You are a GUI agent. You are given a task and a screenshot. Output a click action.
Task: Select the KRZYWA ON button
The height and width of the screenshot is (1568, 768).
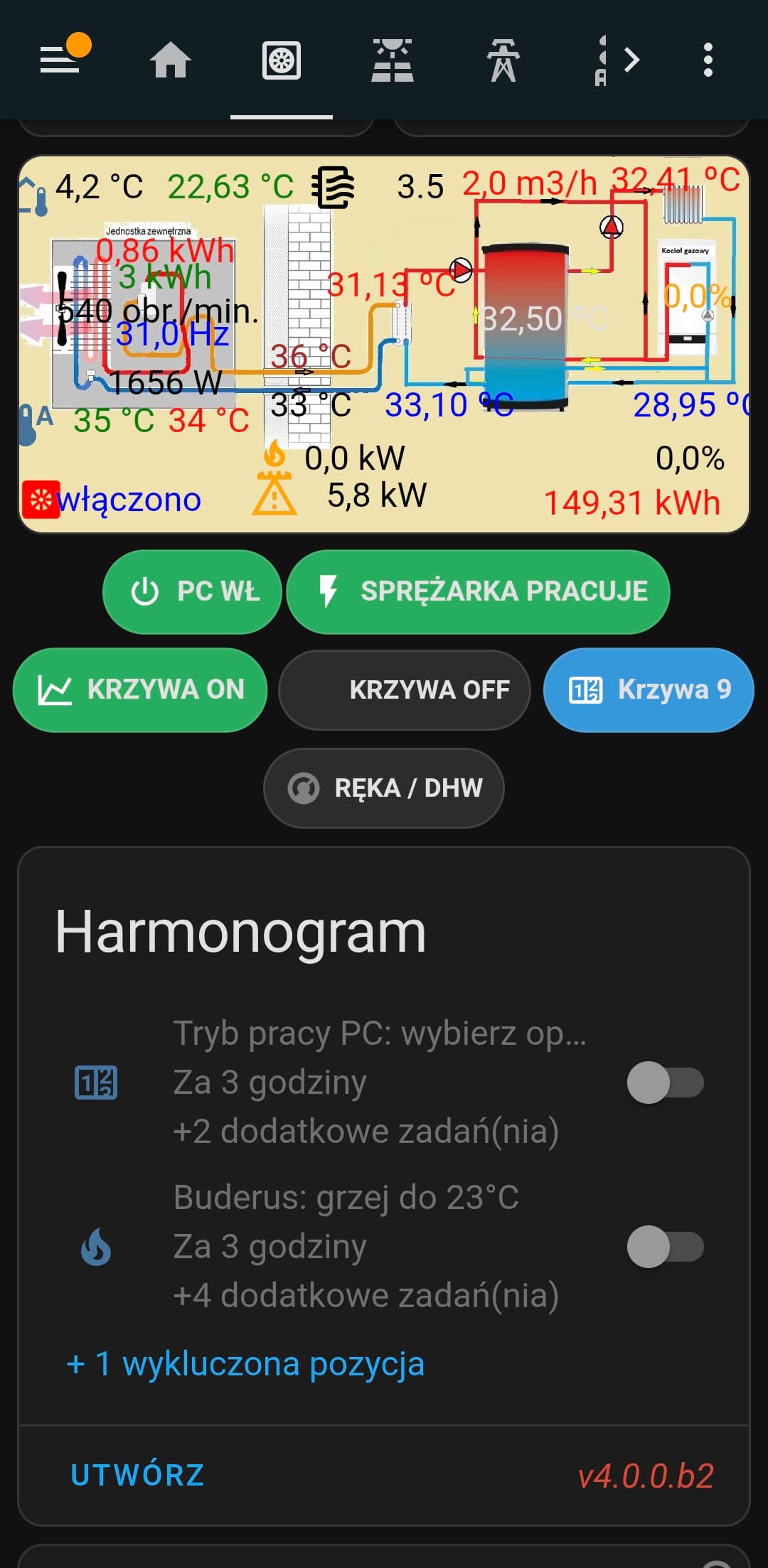pyautogui.click(x=140, y=689)
